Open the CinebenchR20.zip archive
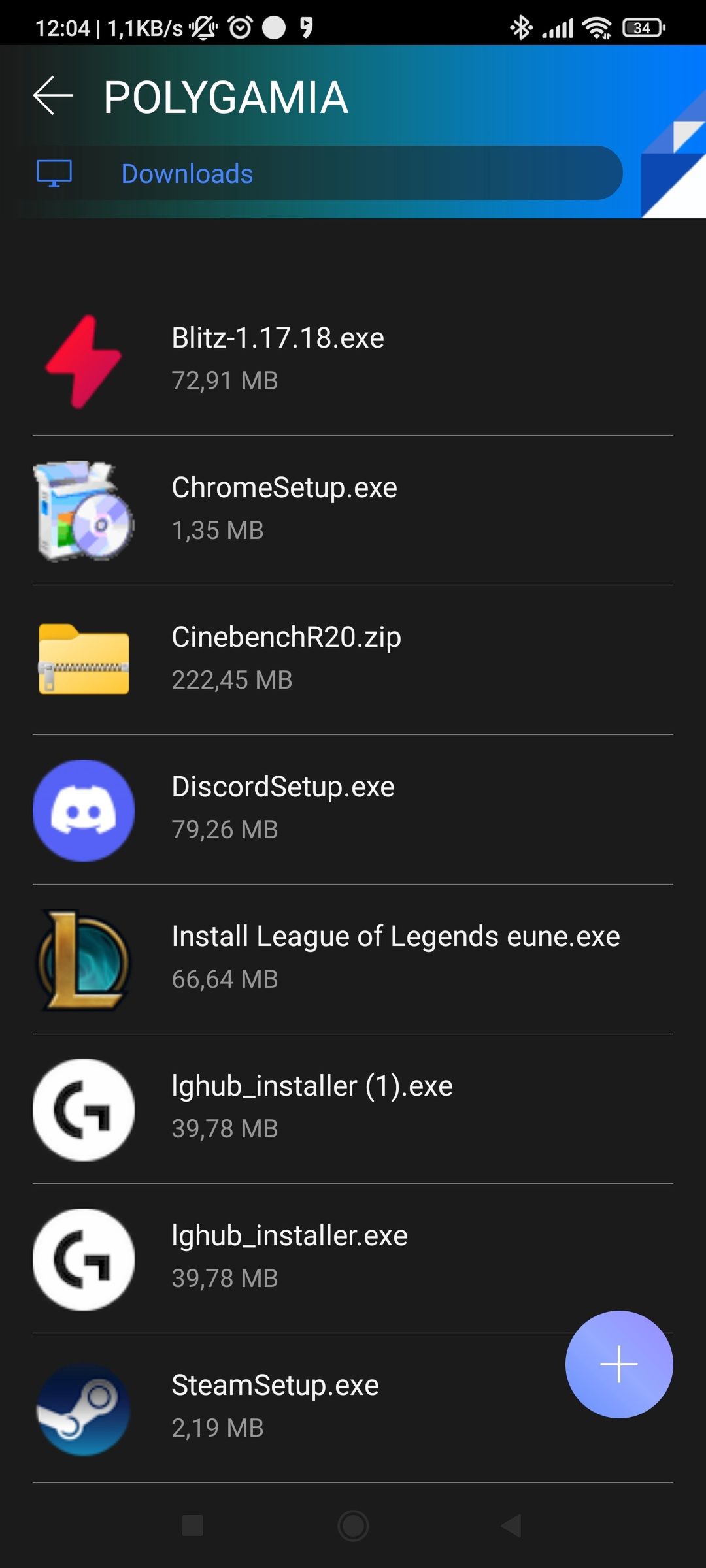 (x=353, y=660)
